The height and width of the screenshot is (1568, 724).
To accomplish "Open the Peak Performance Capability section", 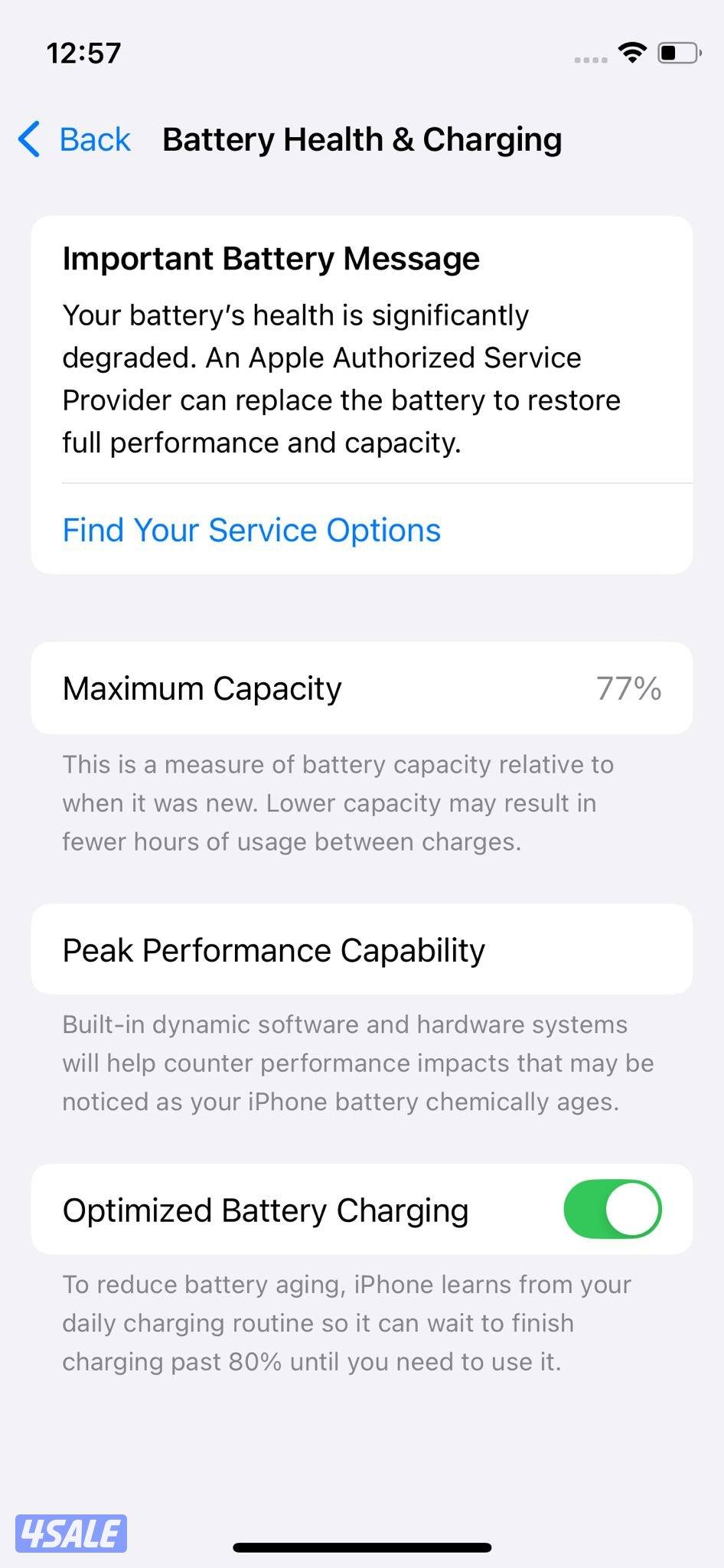I will 362,949.
